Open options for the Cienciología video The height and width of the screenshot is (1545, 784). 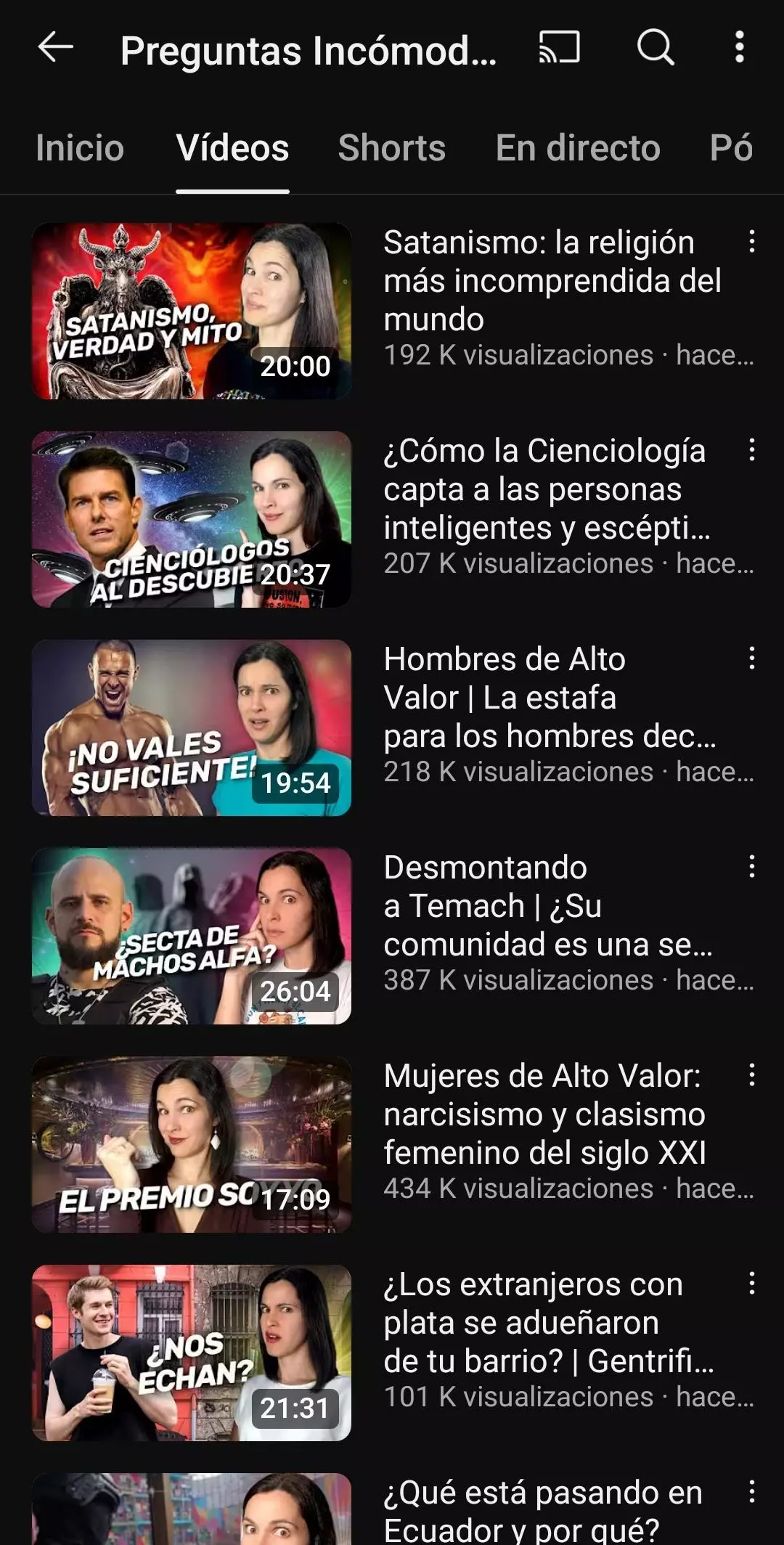tap(751, 450)
